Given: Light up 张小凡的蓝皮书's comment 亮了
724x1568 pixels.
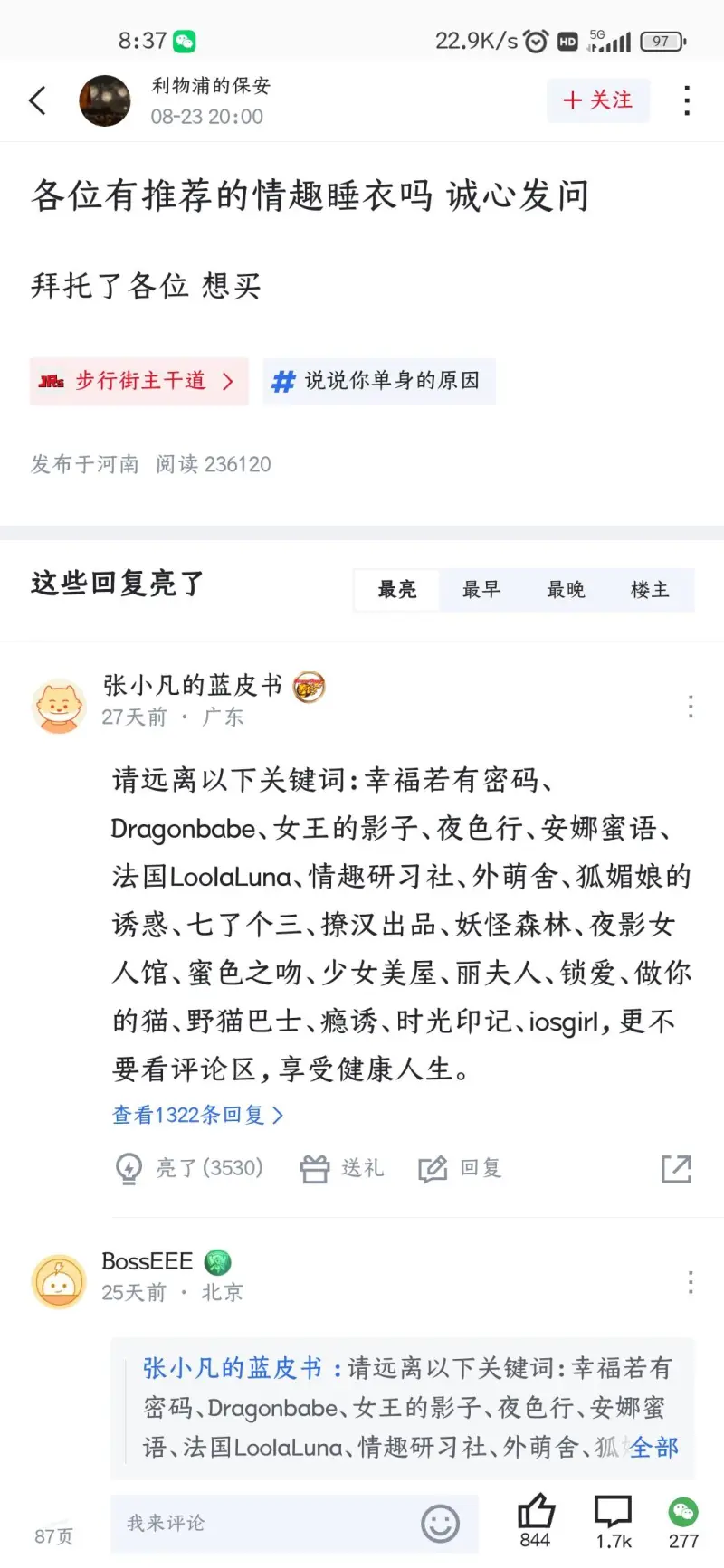Looking at the screenshot, I should pyautogui.click(x=190, y=1168).
